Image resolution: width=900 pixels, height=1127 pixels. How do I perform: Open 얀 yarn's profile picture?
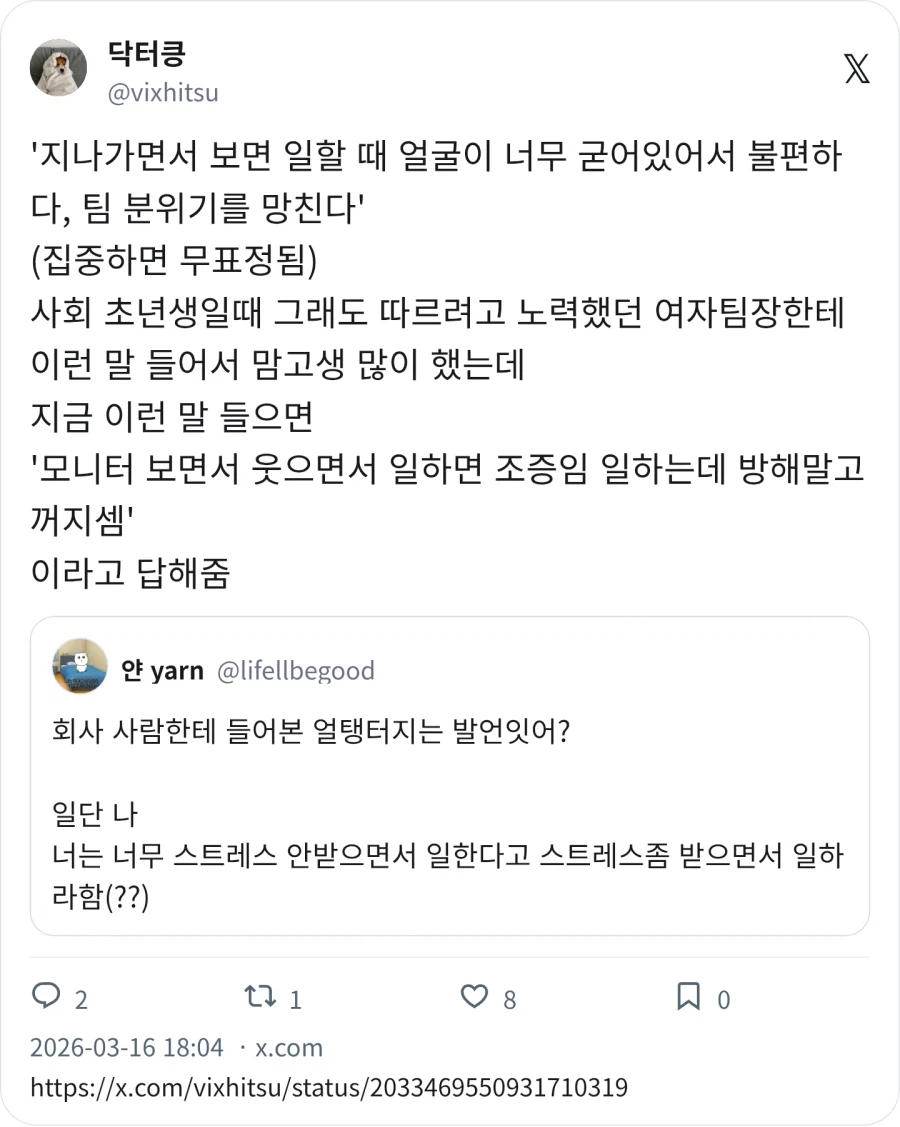tap(80, 670)
